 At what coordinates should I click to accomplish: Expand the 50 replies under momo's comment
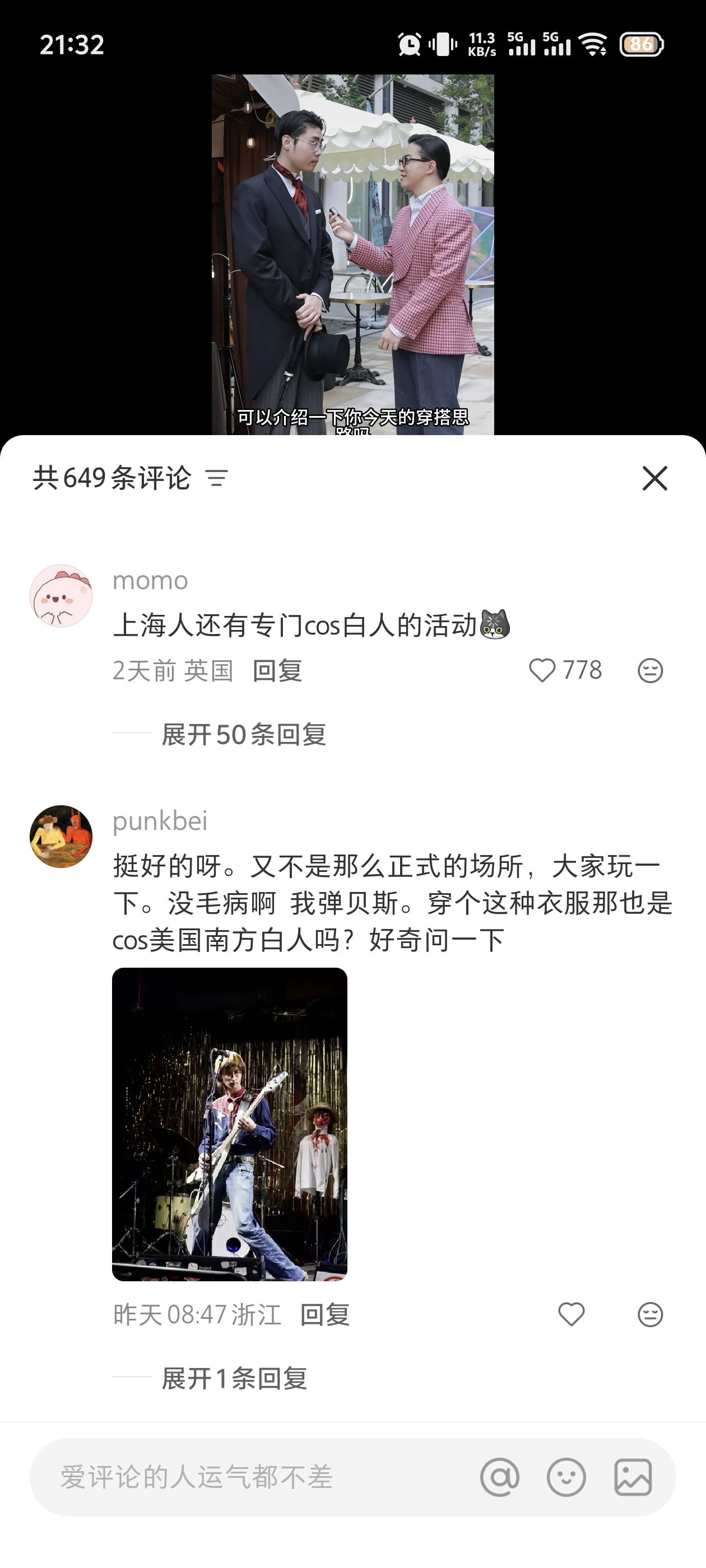click(244, 734)
